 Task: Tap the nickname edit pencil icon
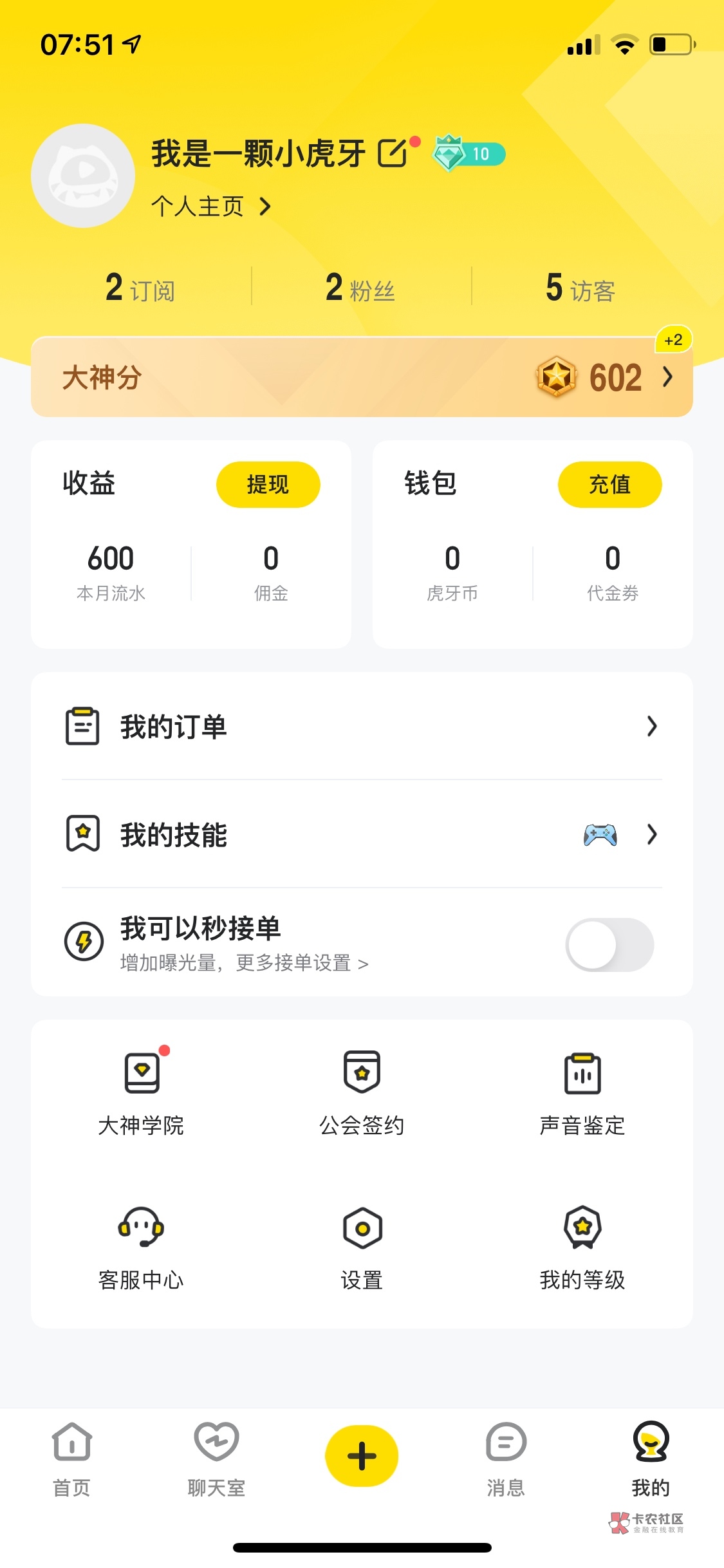click(393, 153)
